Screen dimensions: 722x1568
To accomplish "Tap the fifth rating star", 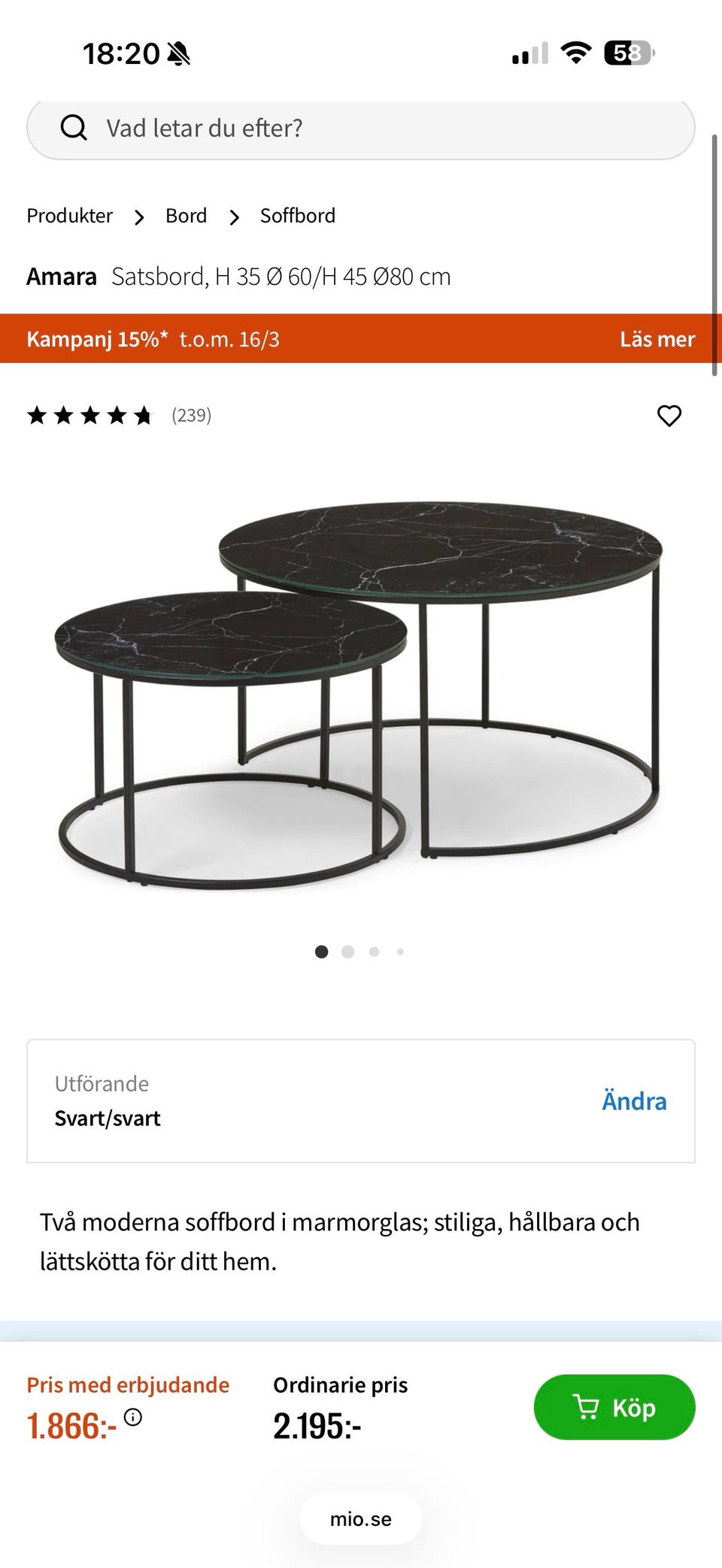I will tap(141, 414).
